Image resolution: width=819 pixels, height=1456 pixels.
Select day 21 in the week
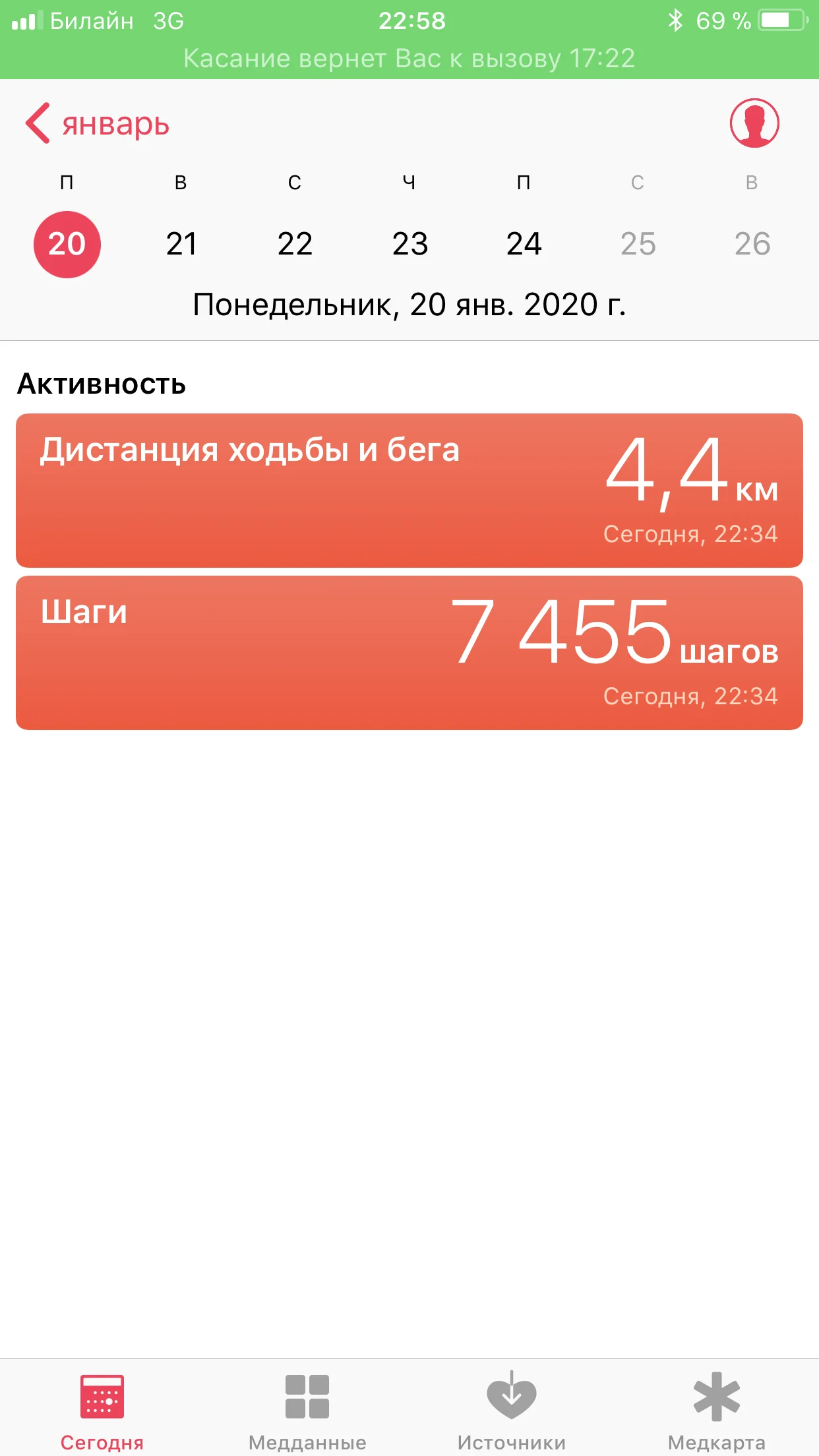coord(181,244)
